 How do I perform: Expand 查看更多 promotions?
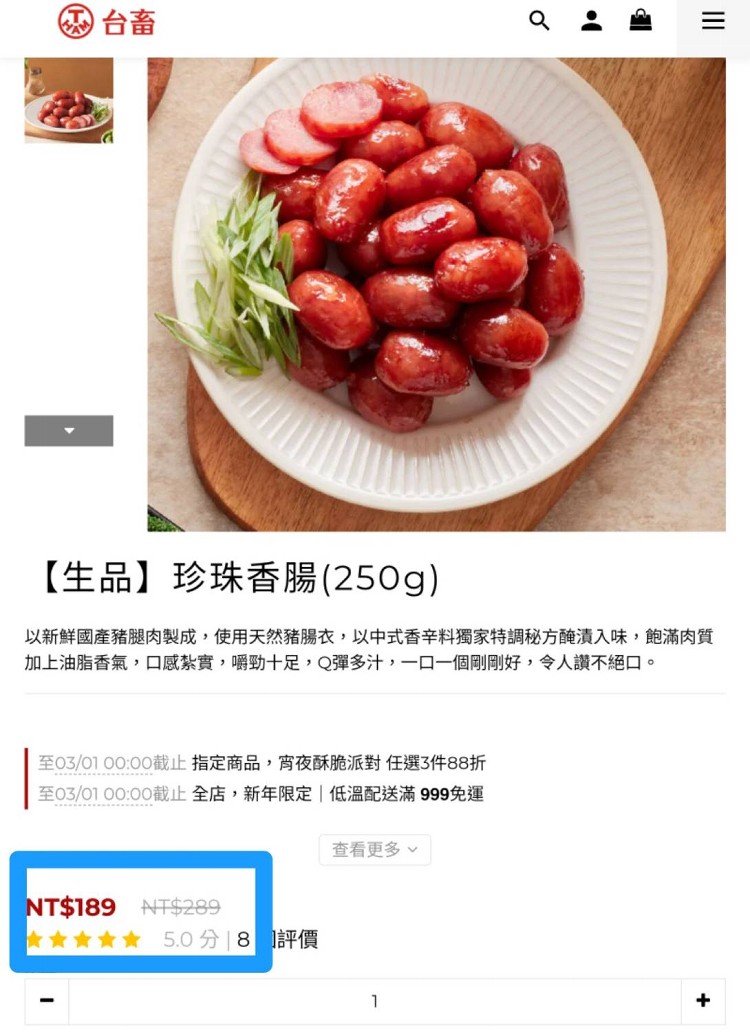[375, 850]
